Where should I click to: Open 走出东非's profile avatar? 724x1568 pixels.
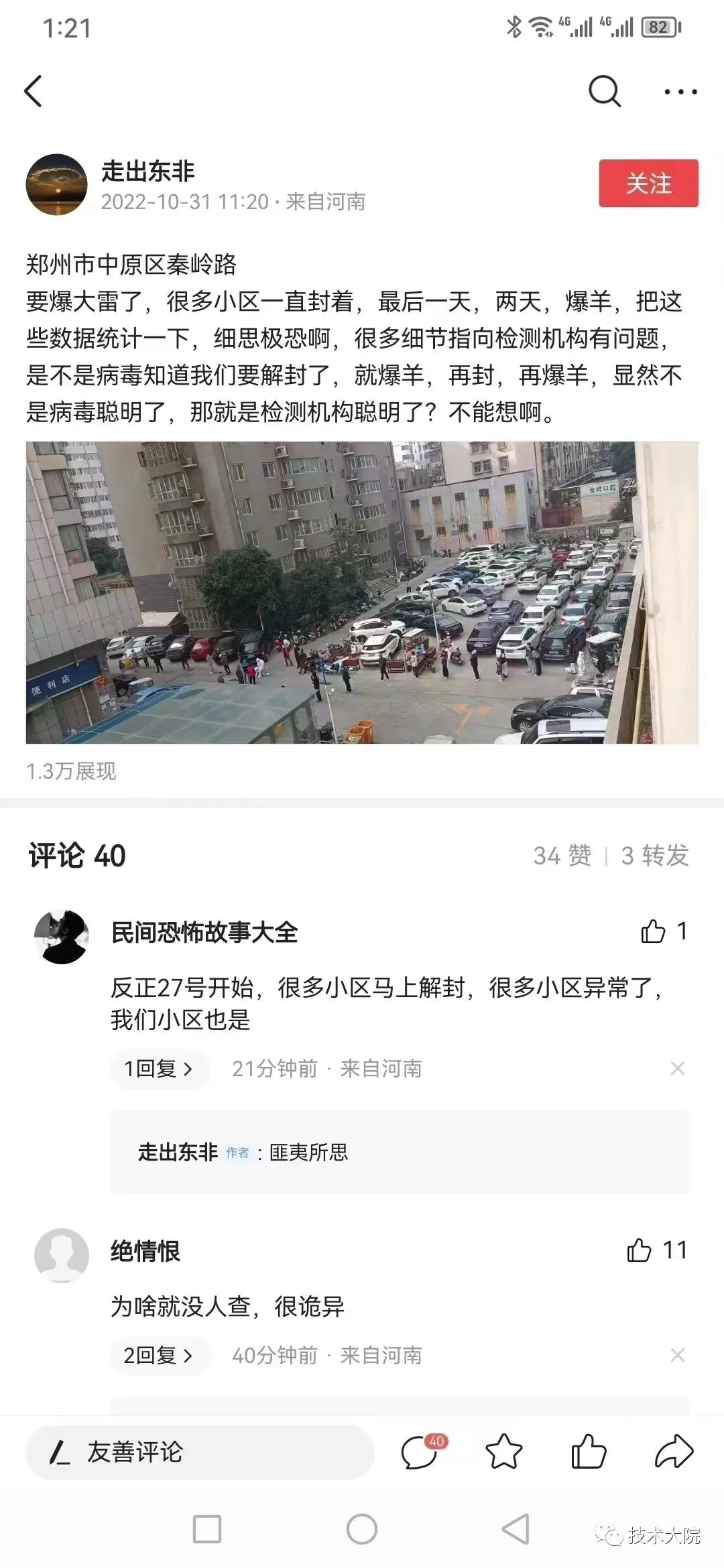pyautogui.click(x=56, y=185)
